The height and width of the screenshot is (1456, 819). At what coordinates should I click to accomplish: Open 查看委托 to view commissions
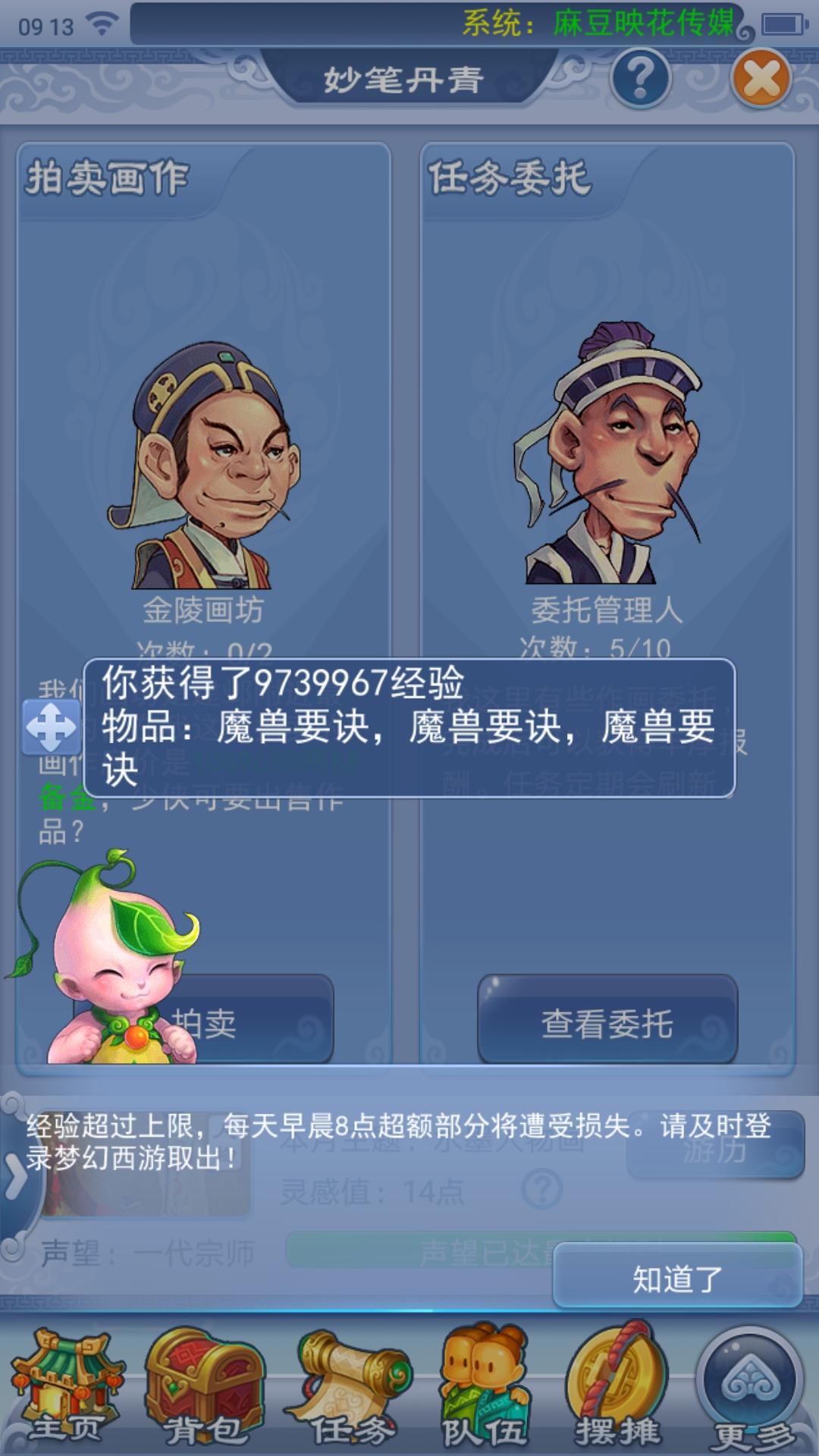(607, 1021)
